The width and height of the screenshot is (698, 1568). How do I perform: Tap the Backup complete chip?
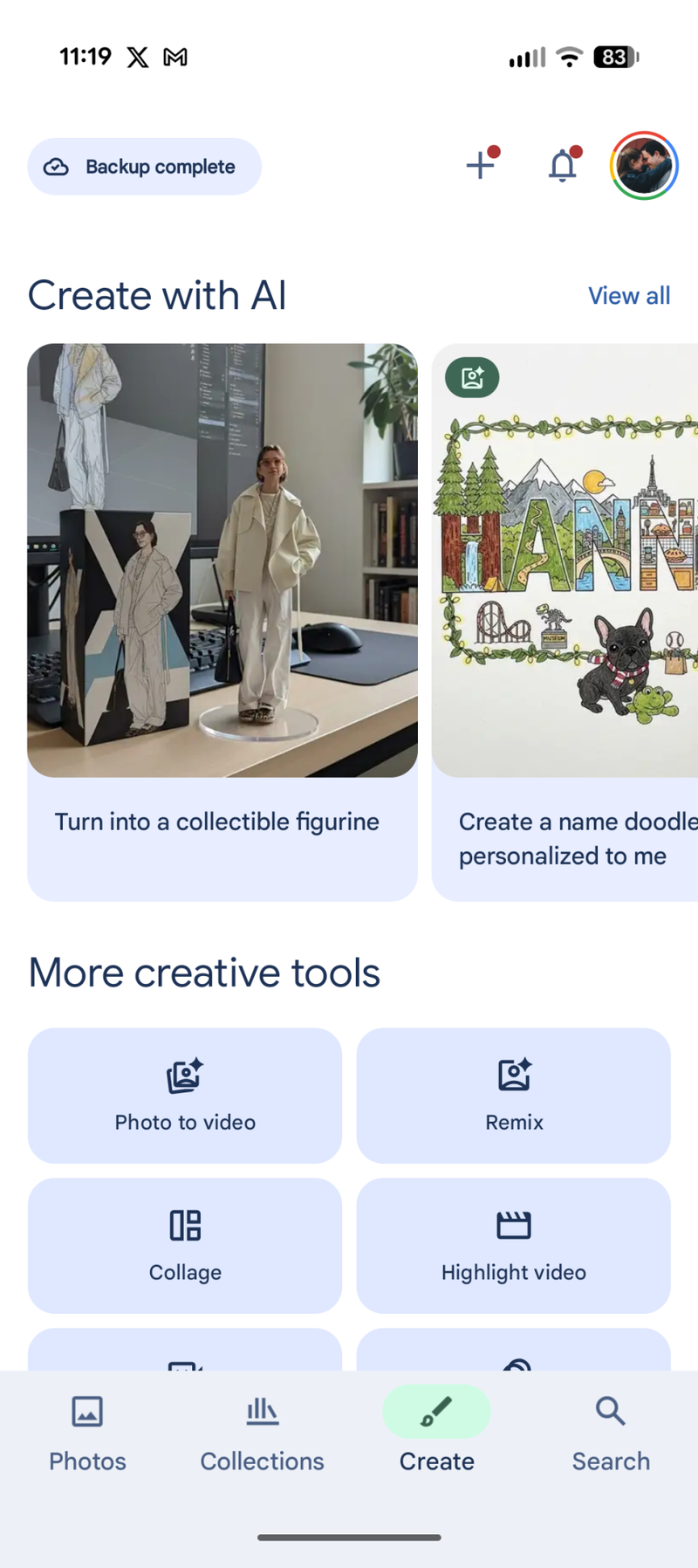pos(145,167)
